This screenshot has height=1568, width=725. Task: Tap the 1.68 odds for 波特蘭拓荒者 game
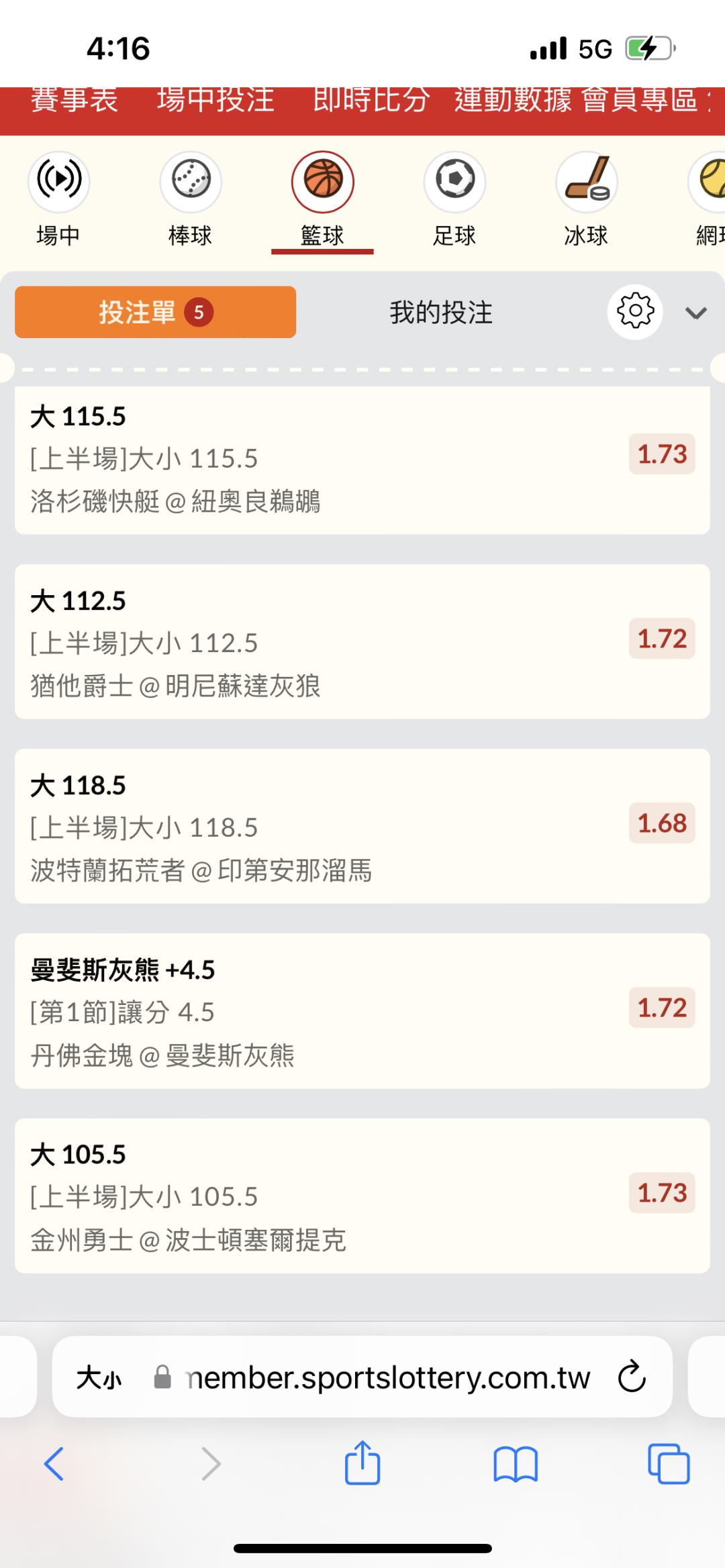point(661,823)
